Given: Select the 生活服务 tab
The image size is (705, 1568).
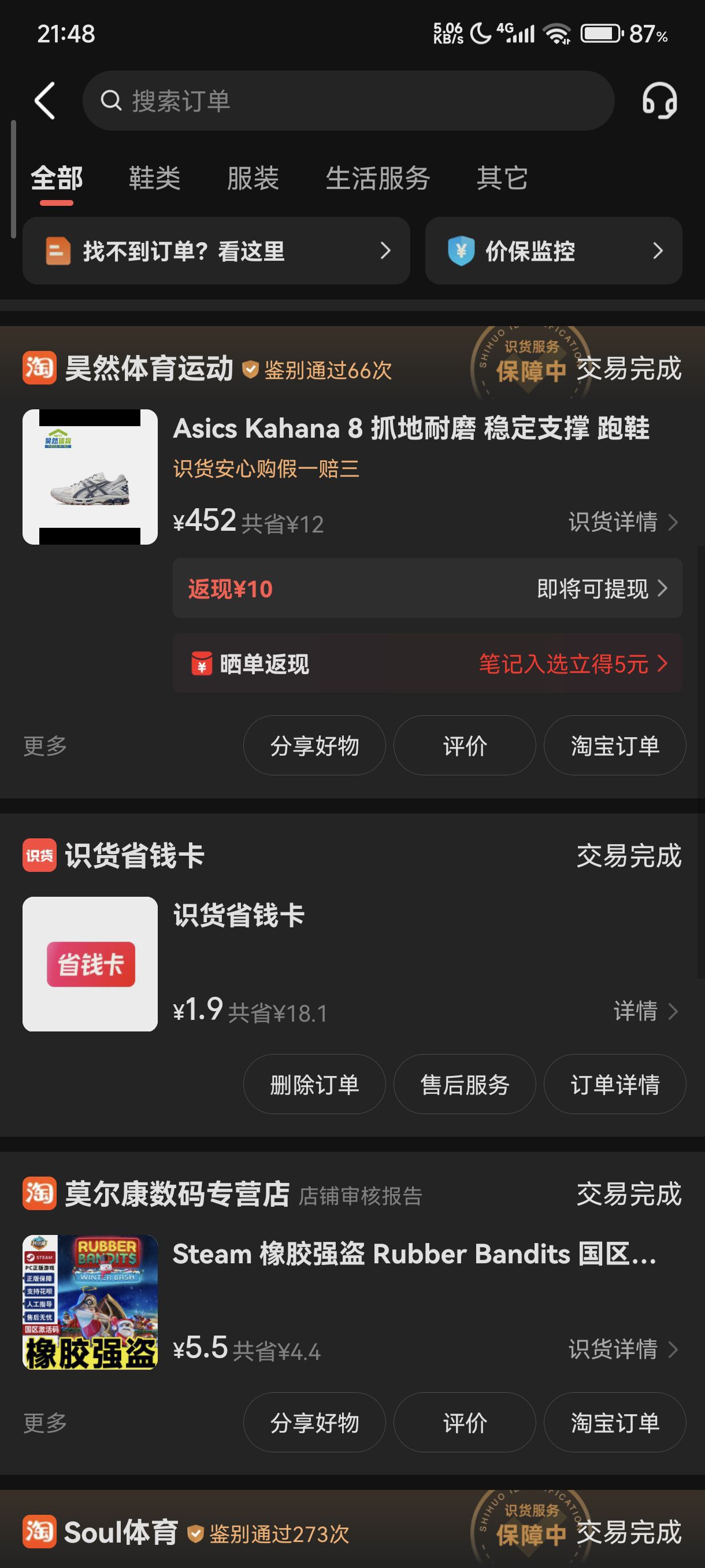Looking at the screenshot, I should (x=377, y=178).
